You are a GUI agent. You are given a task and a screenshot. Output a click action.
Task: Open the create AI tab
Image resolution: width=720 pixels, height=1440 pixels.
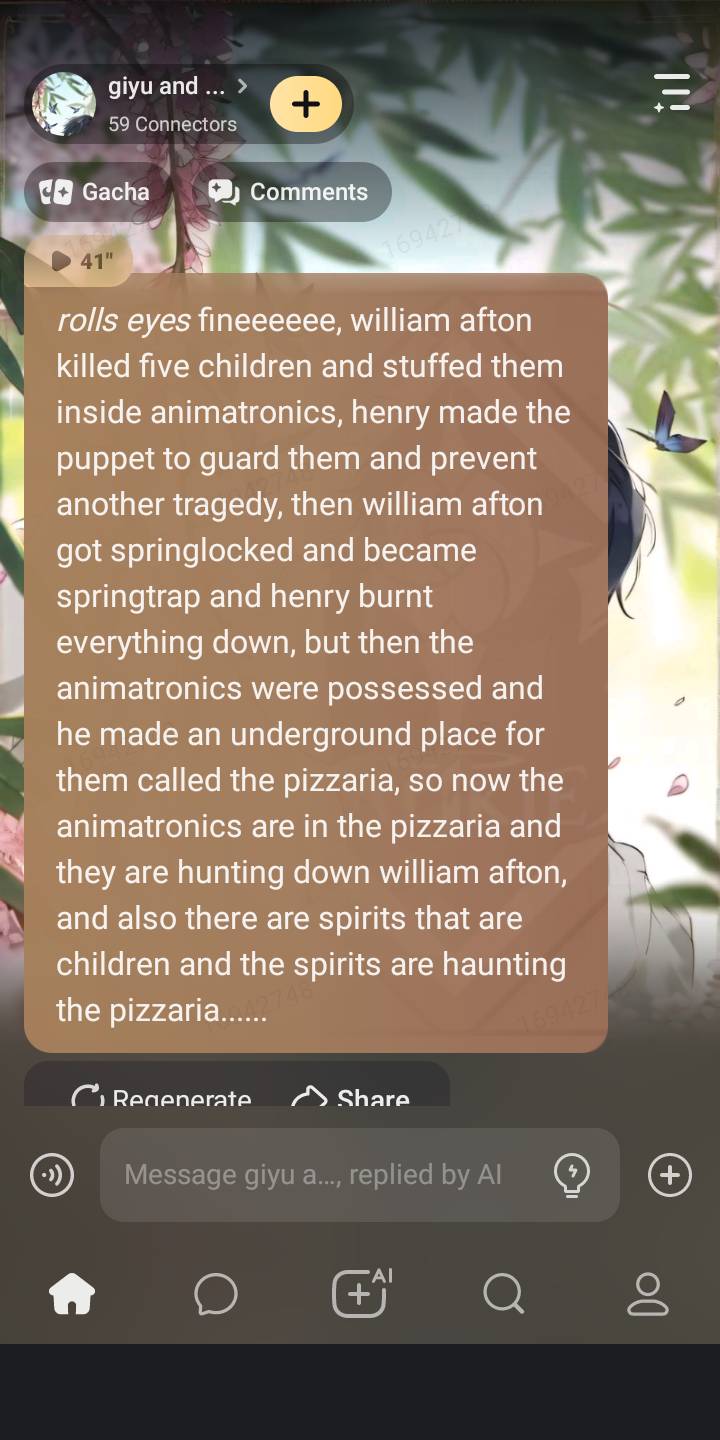coord(360,1294)
